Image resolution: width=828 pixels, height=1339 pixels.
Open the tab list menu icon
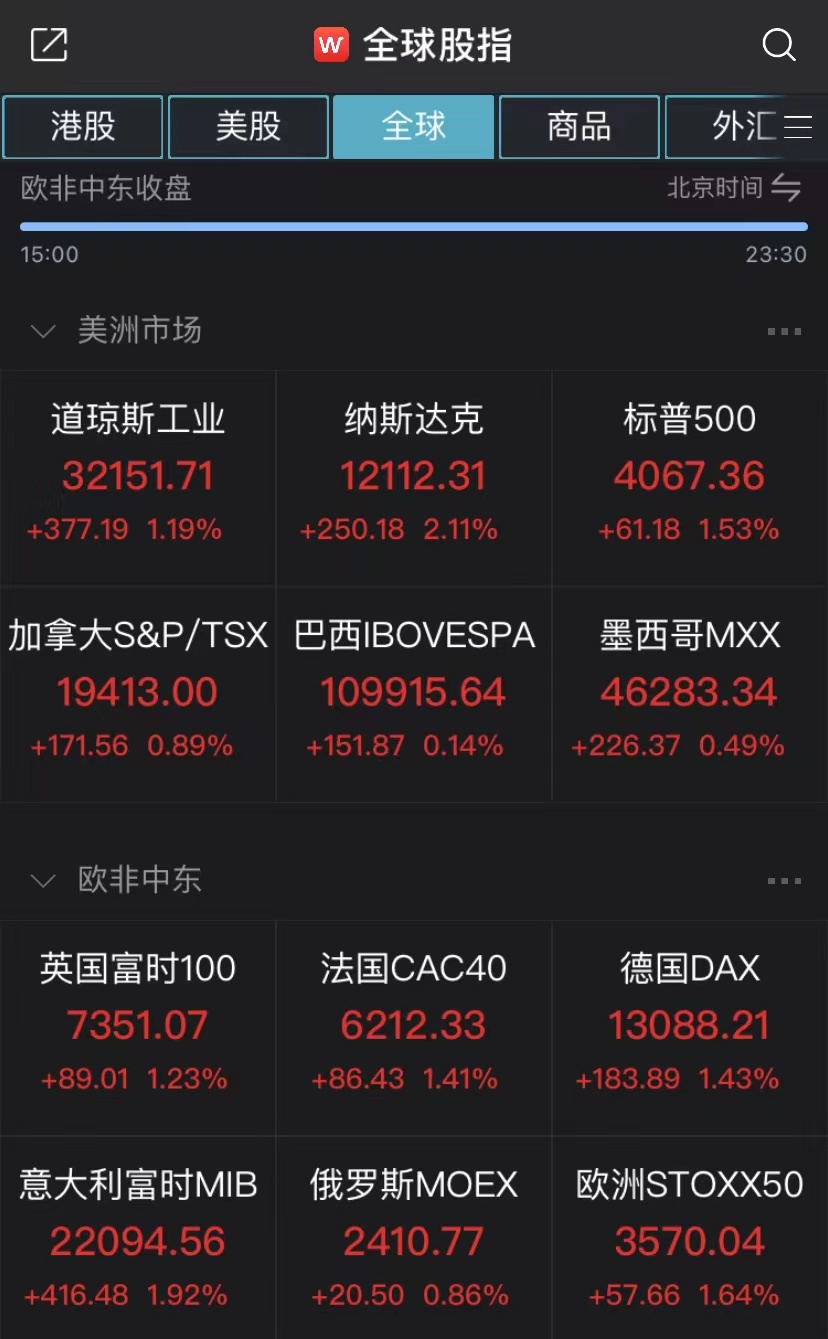click(798, 127)
